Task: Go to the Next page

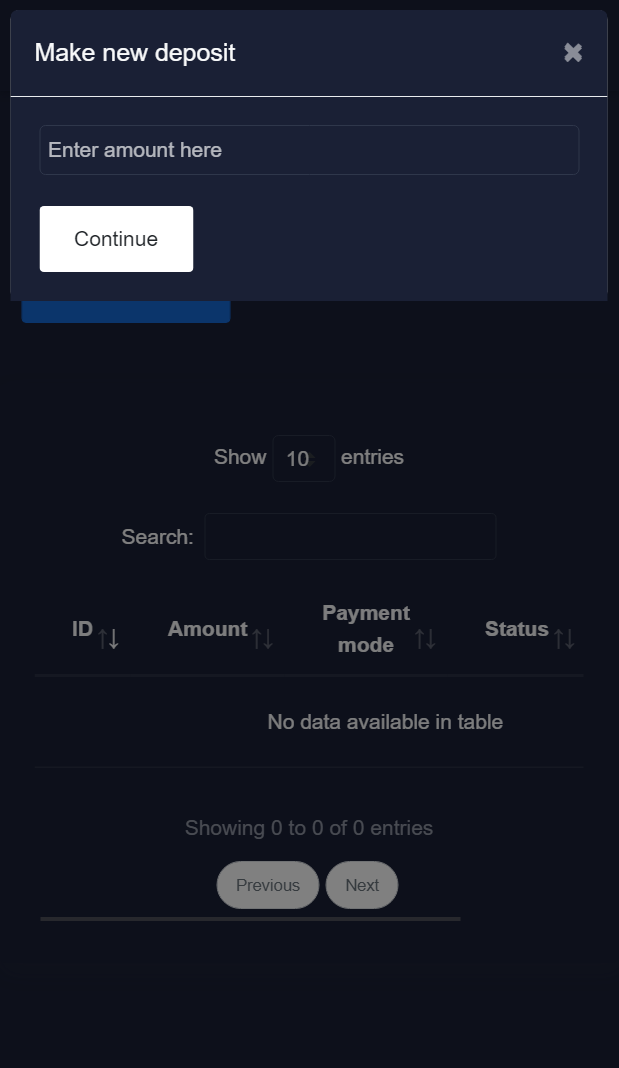Action: pyautogui.click(x=362, y=885)
